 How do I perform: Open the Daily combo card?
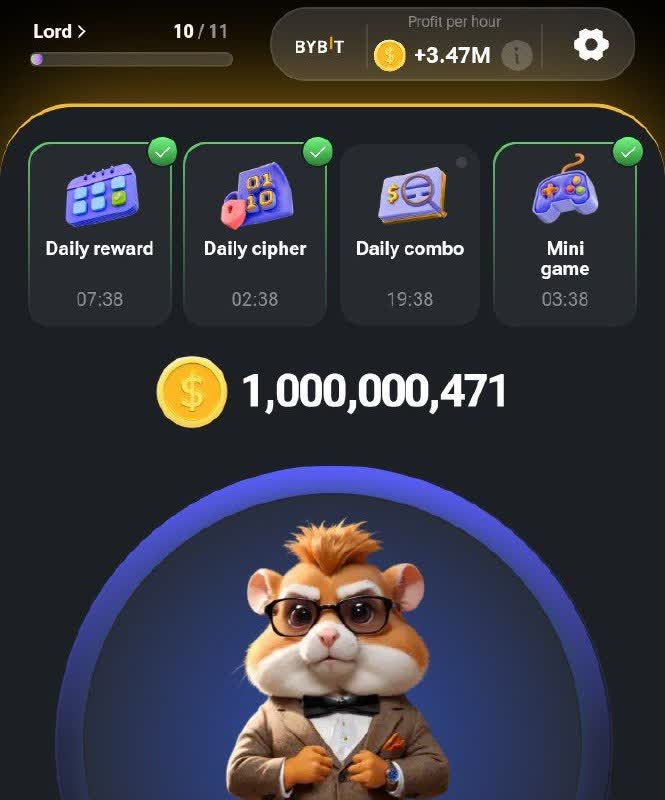tap(410, 234)
